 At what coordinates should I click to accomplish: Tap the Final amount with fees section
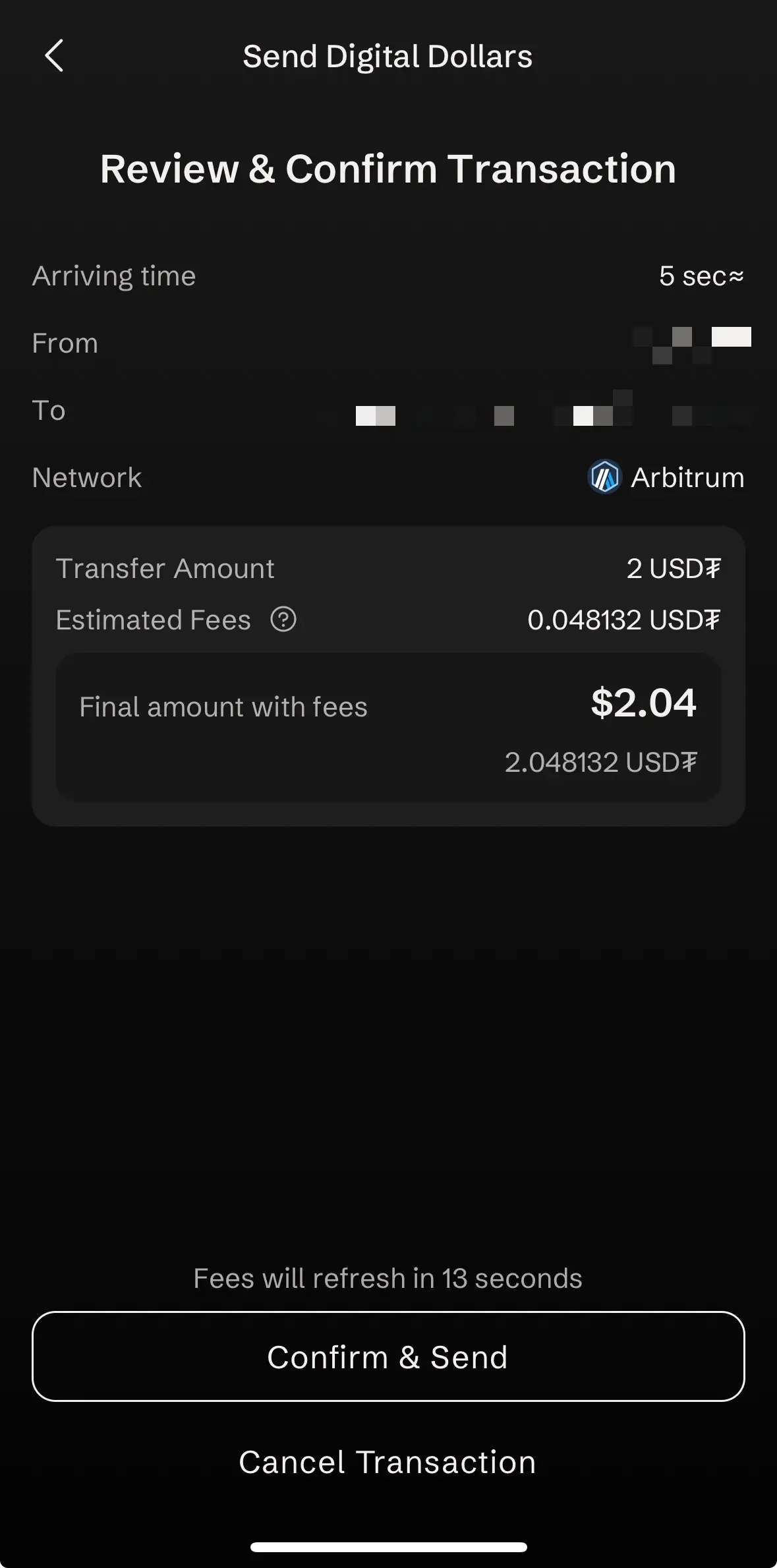coord(388,725)
